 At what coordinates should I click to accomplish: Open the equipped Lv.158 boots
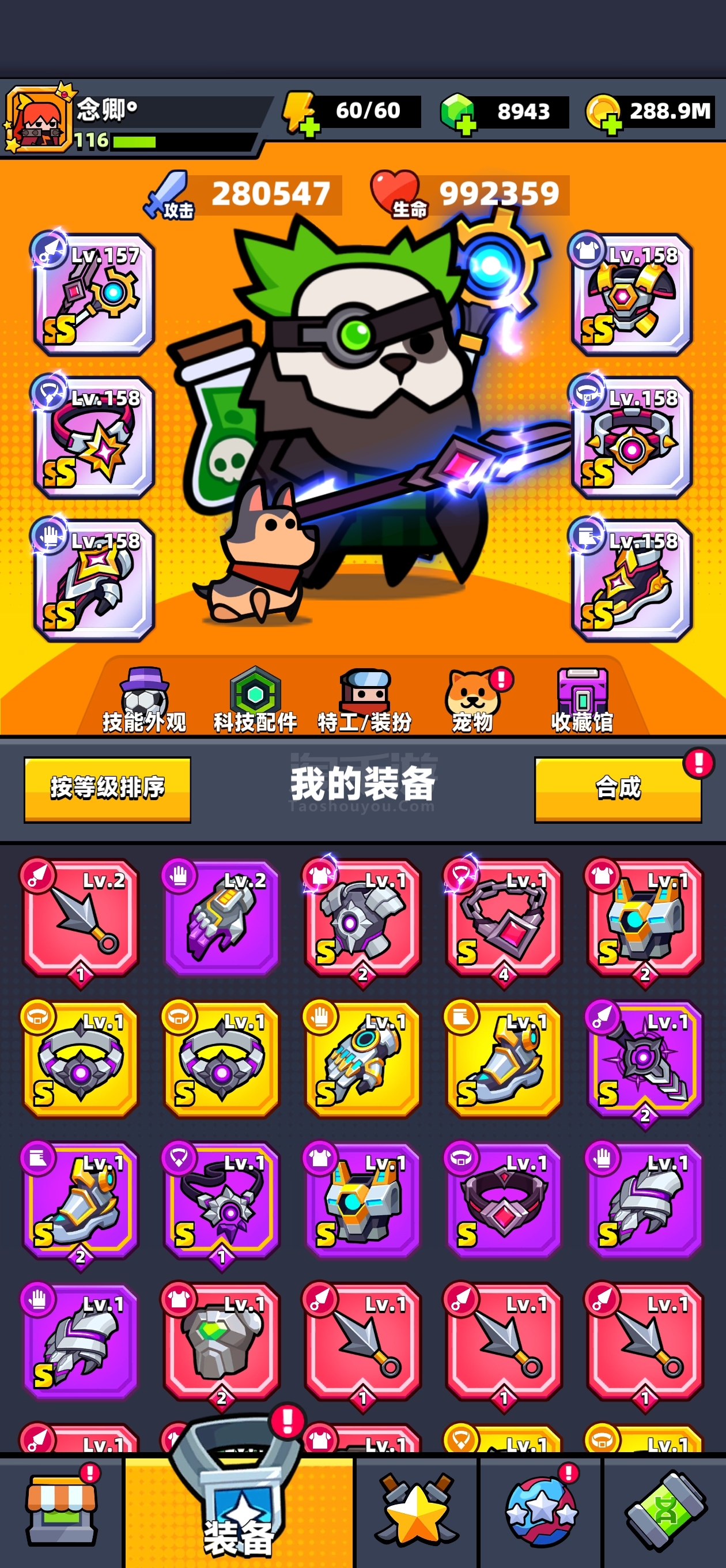click(x=632, y=580)
